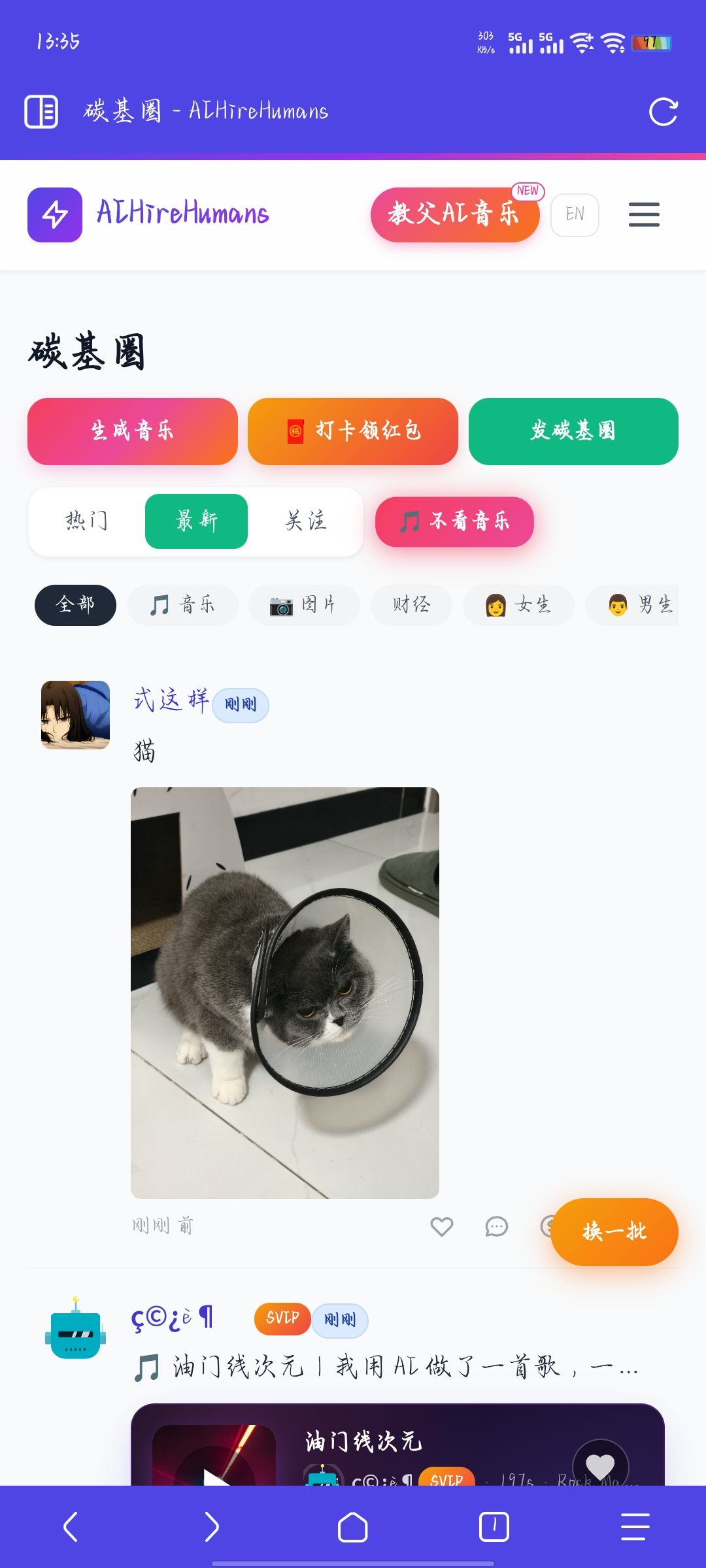
Task: Toggle the 不看音乐 filter button
Action: coord(454,521)
